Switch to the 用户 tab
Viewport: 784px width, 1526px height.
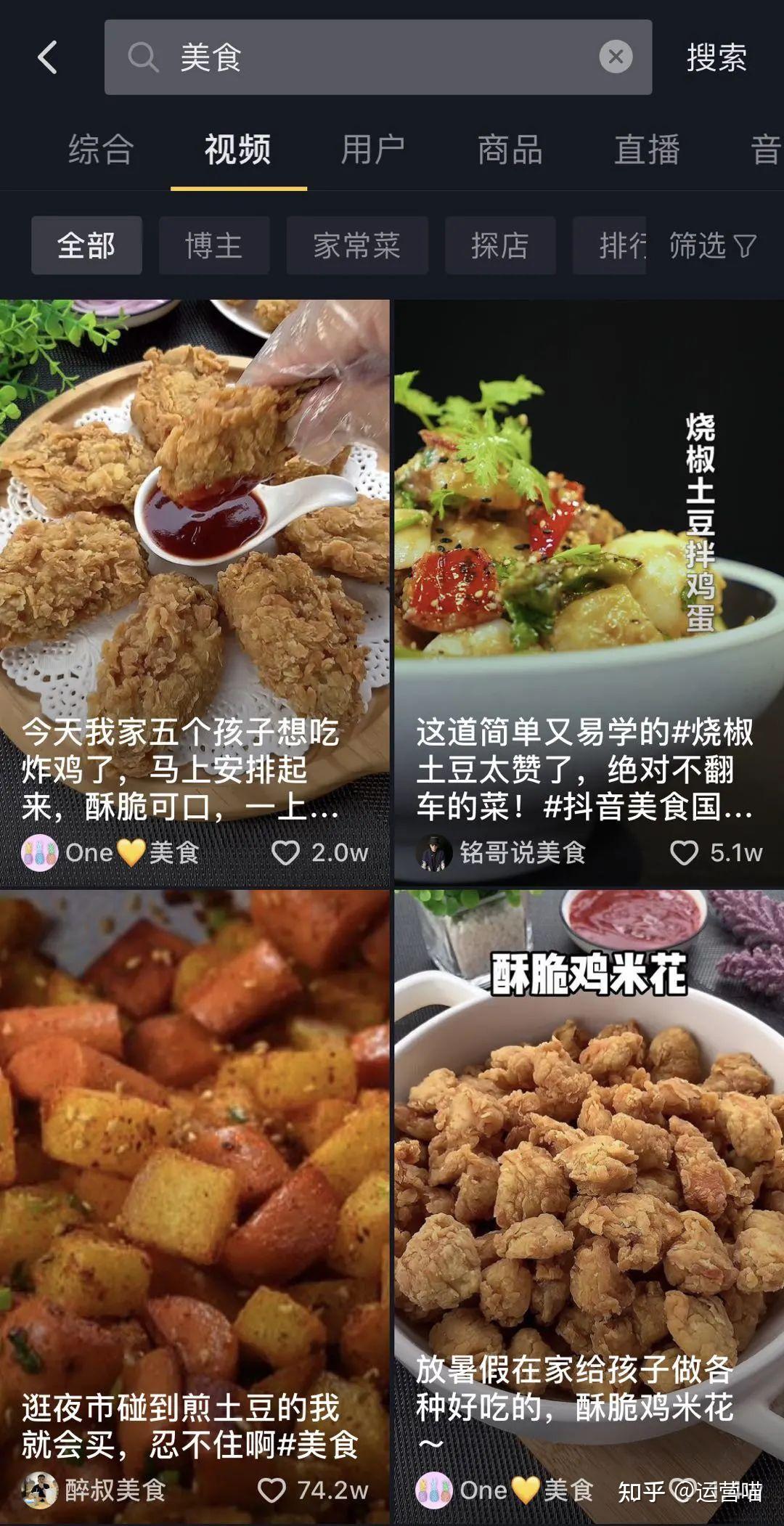tap(373, 150)
